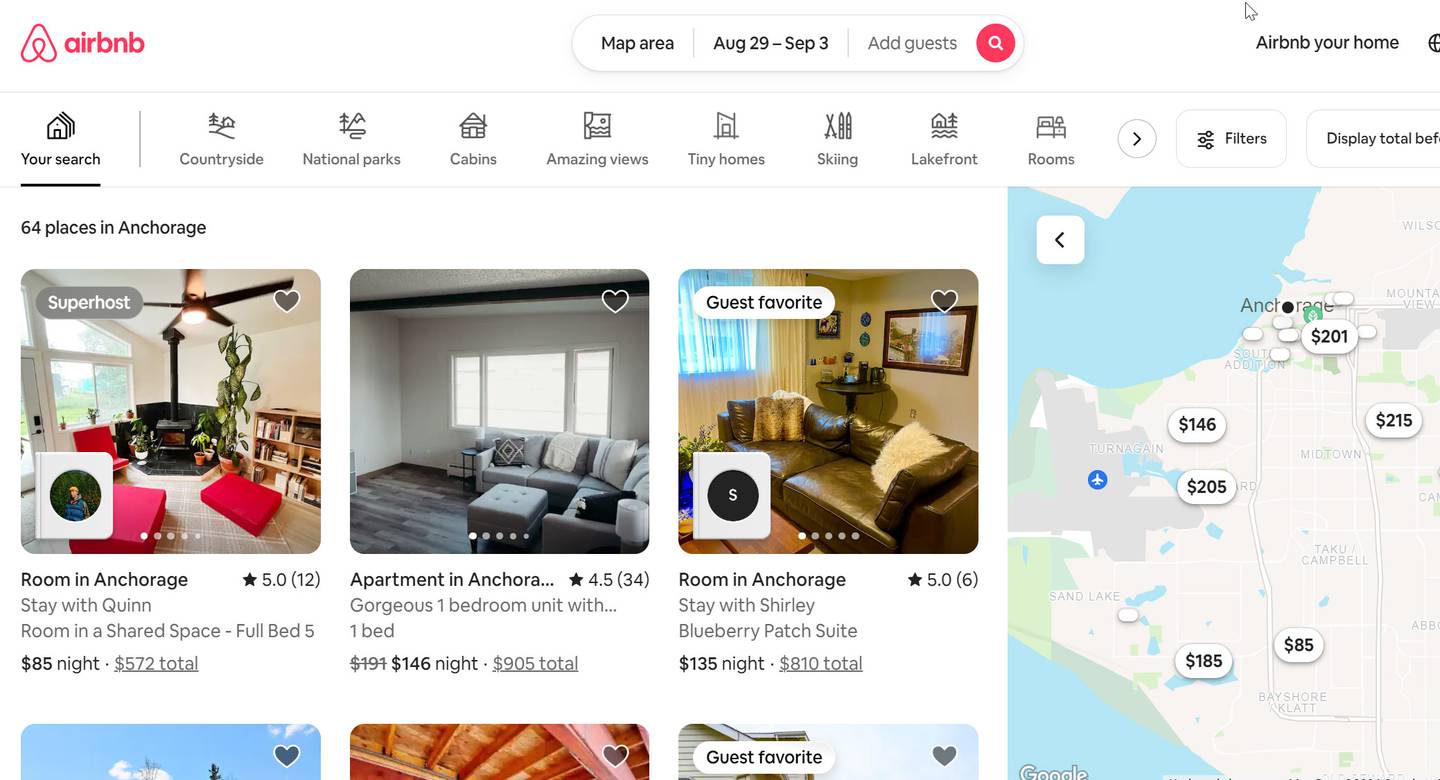This screenshot has height=780, width=1440.
Task: Heart the Blueberry Patch Suite listing
Action: click(x=944, y=300)
